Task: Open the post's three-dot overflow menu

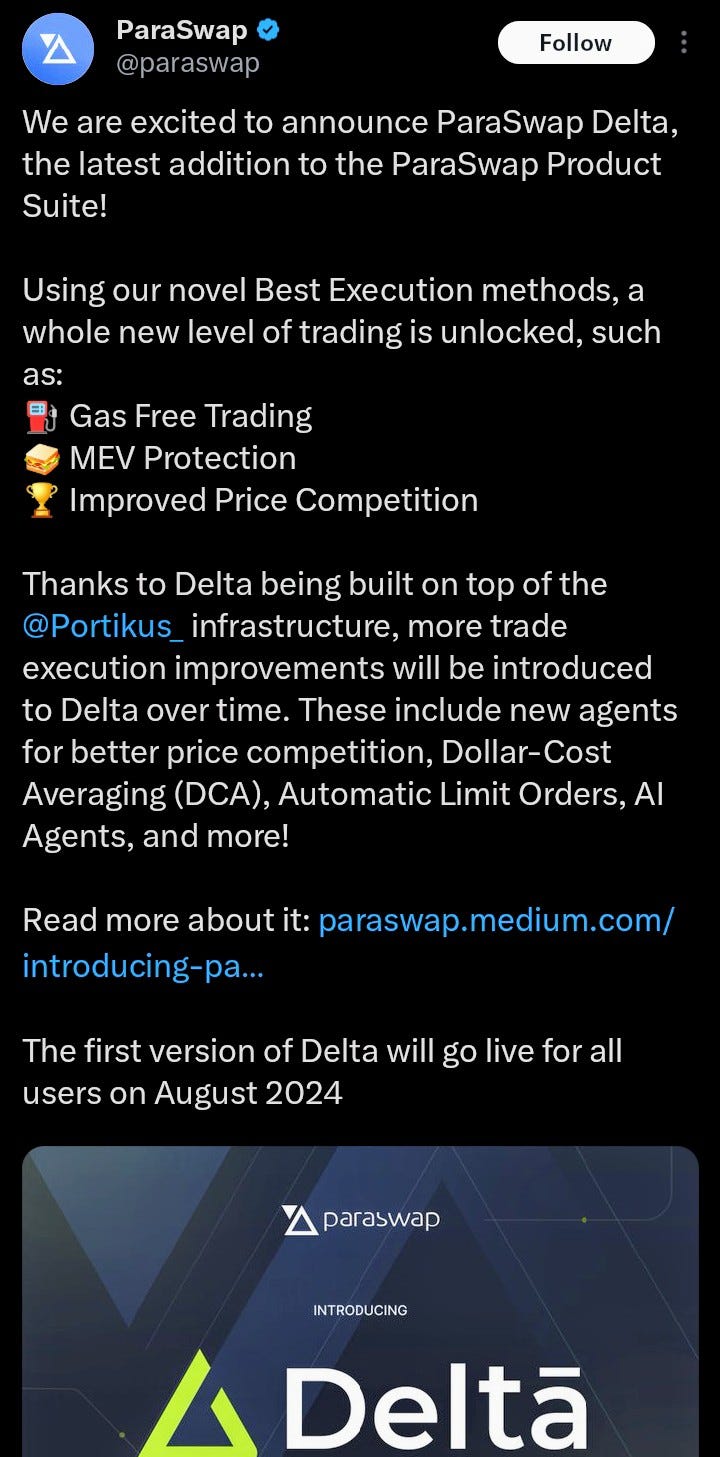Action: [x=684, y=43]
